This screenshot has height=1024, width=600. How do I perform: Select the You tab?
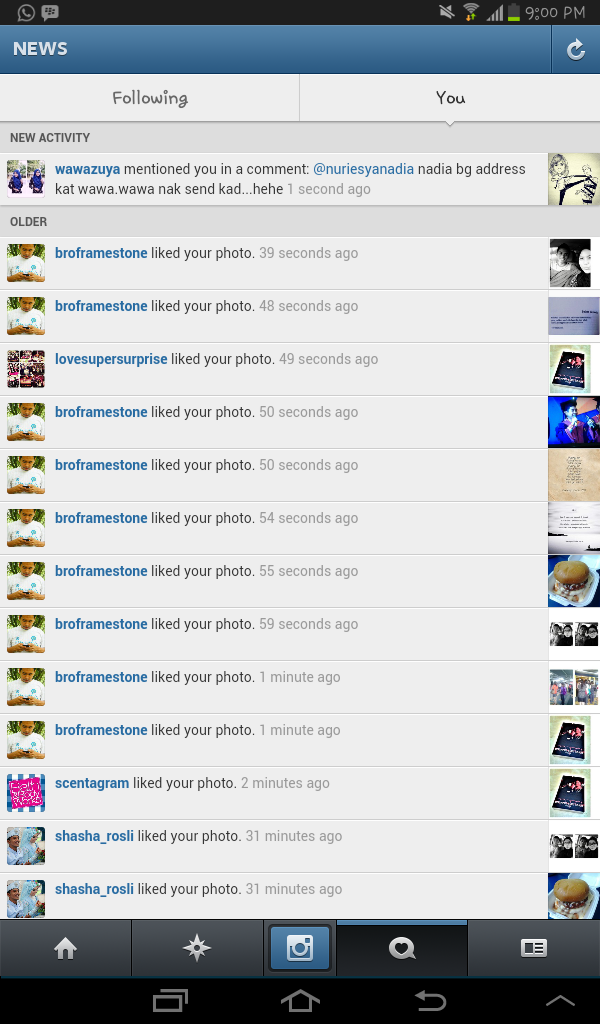click(x=450, y=98)
